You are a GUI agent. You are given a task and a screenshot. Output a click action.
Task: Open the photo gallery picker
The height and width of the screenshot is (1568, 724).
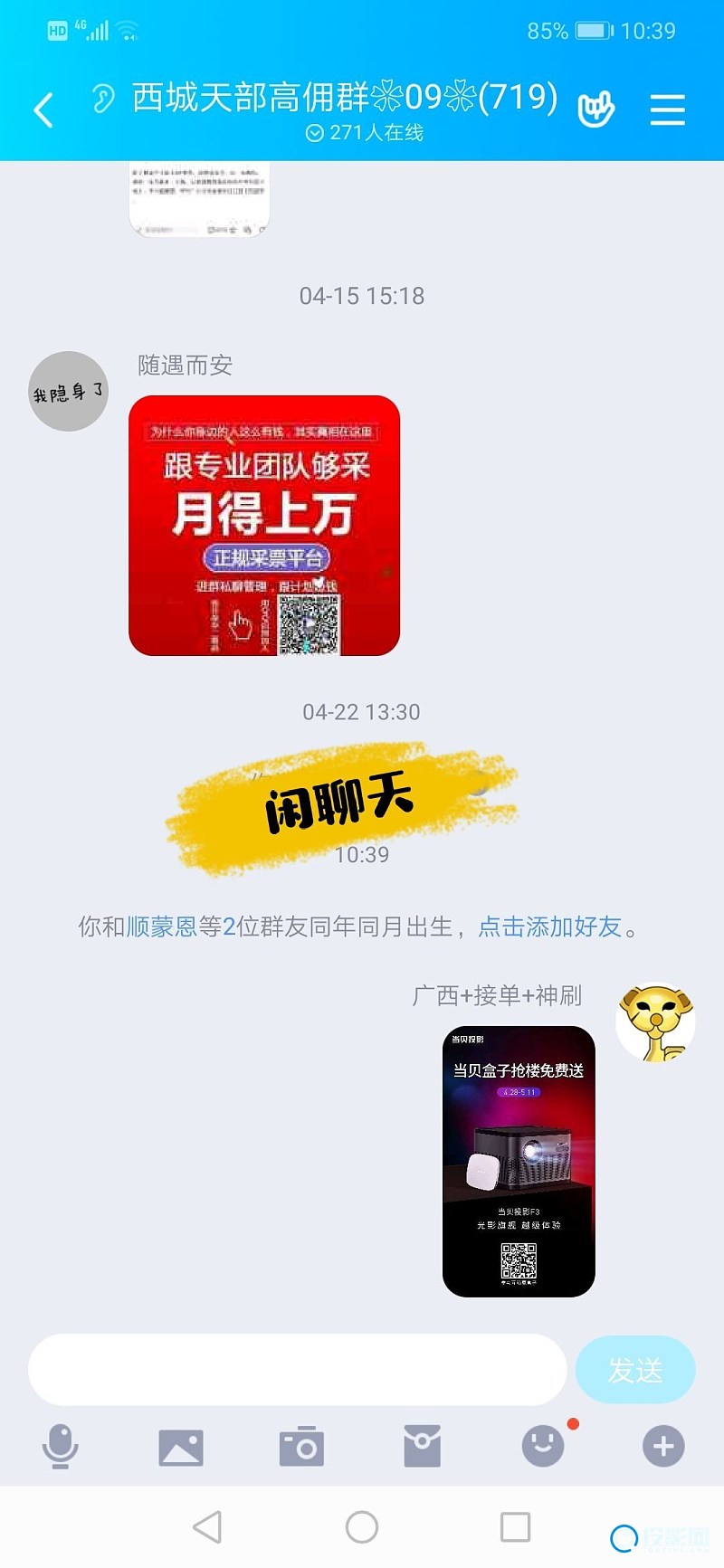click(181, 1447)
